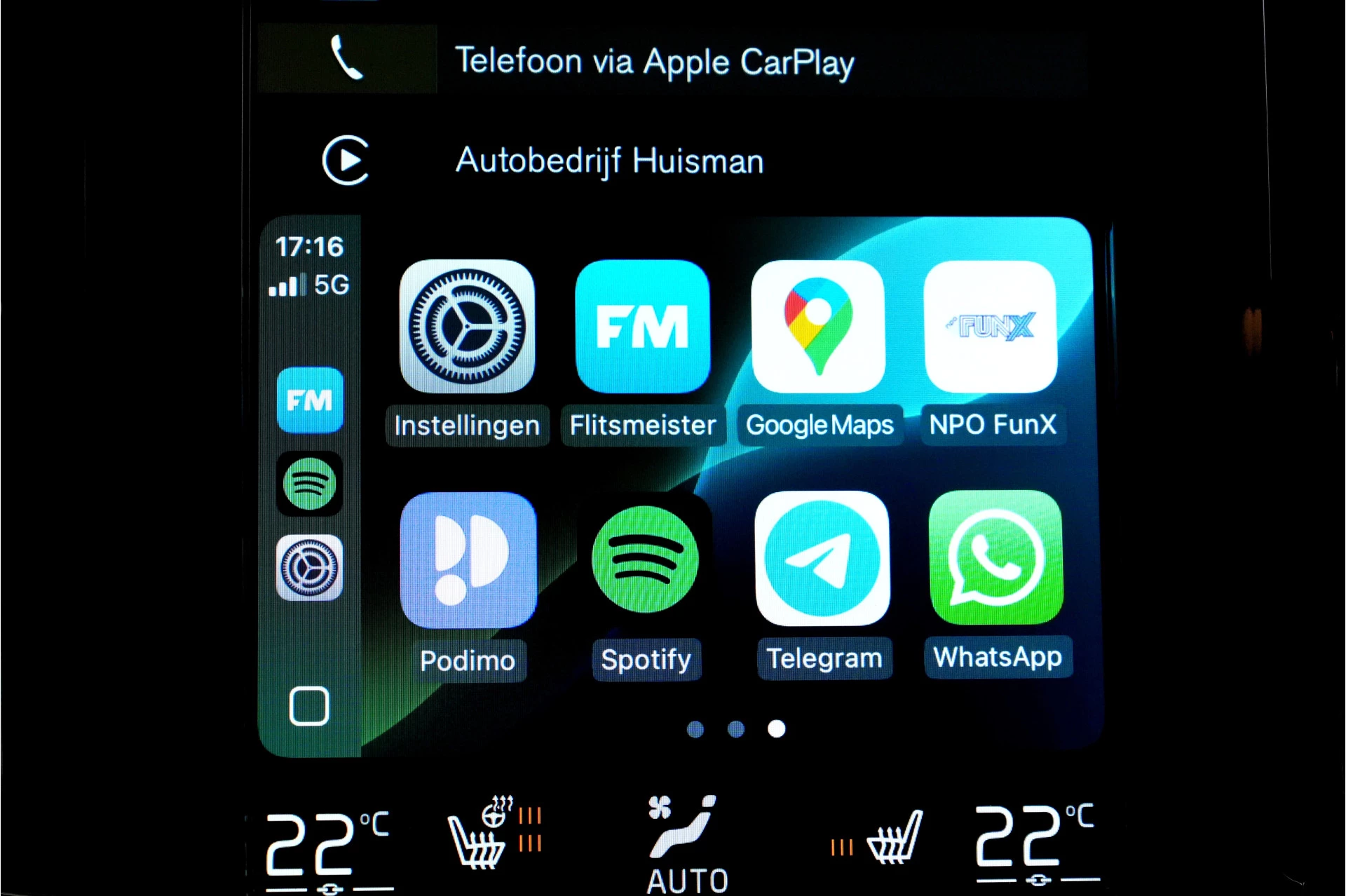Screen dimensions: 1346x896
Task: Launch Flitsmeister from the app grid
Action: (x=642, y=327)
